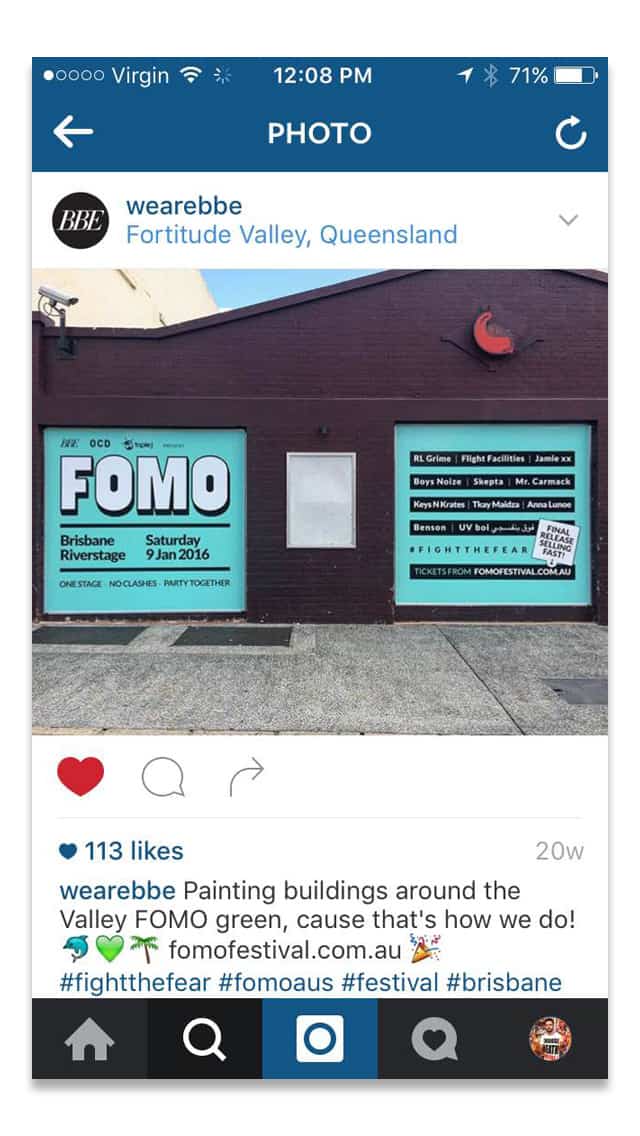Share the post via arrow icon
The width and height of the screenshot is (640, 1136).
point(246,776)
